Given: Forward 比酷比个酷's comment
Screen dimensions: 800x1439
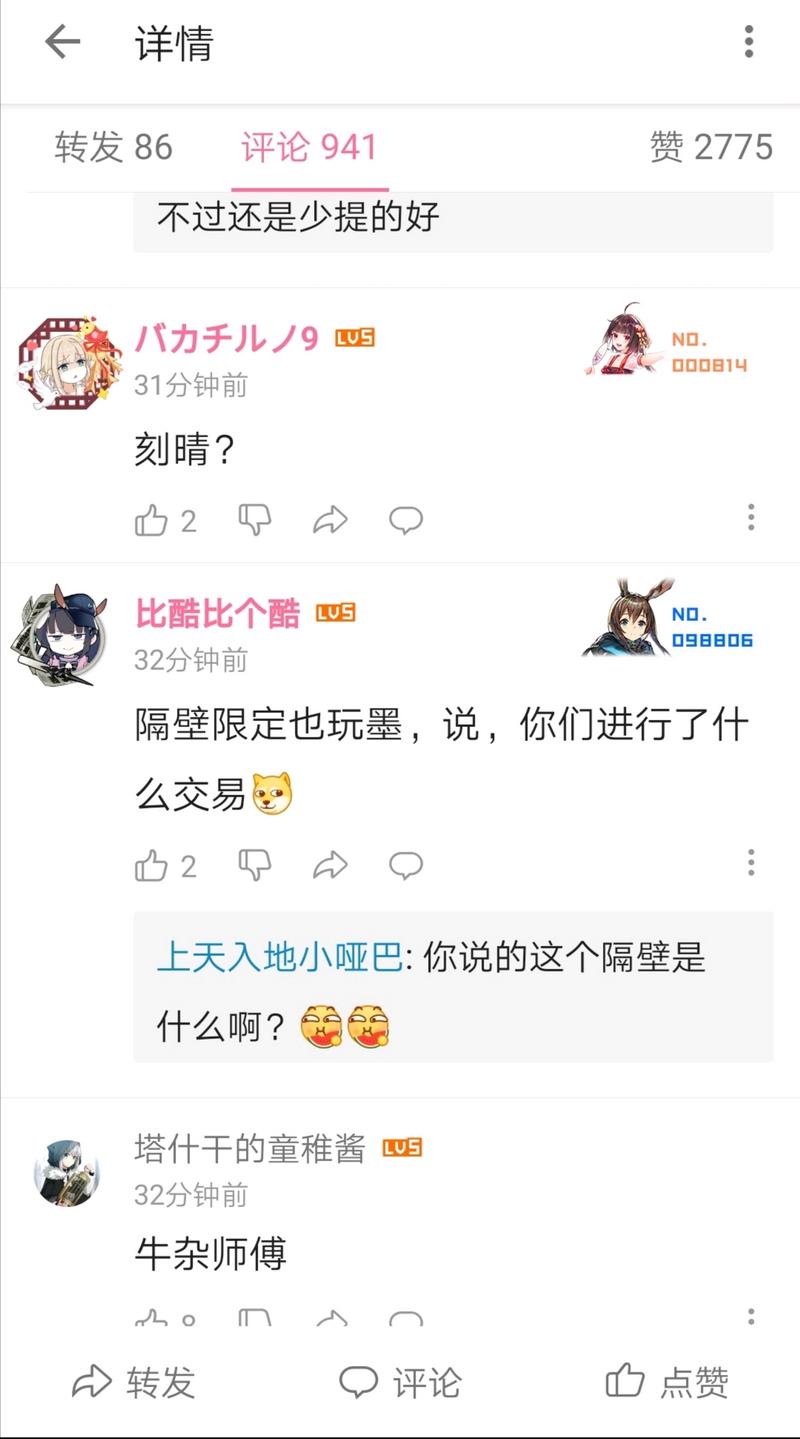Looking at the screenshot, I should click(x=330, y=865).
